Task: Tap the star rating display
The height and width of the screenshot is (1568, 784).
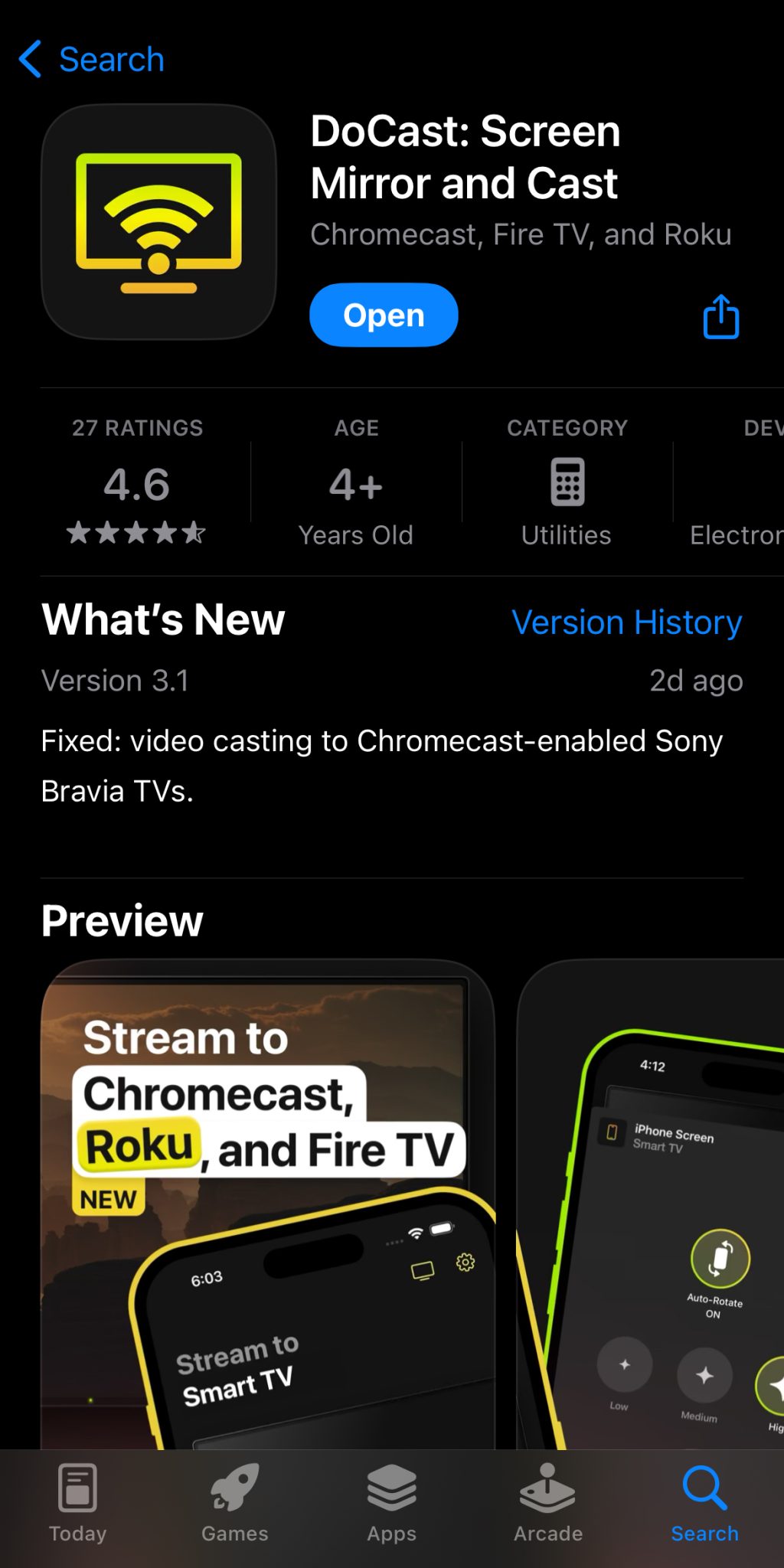Action: coord(137,534)
